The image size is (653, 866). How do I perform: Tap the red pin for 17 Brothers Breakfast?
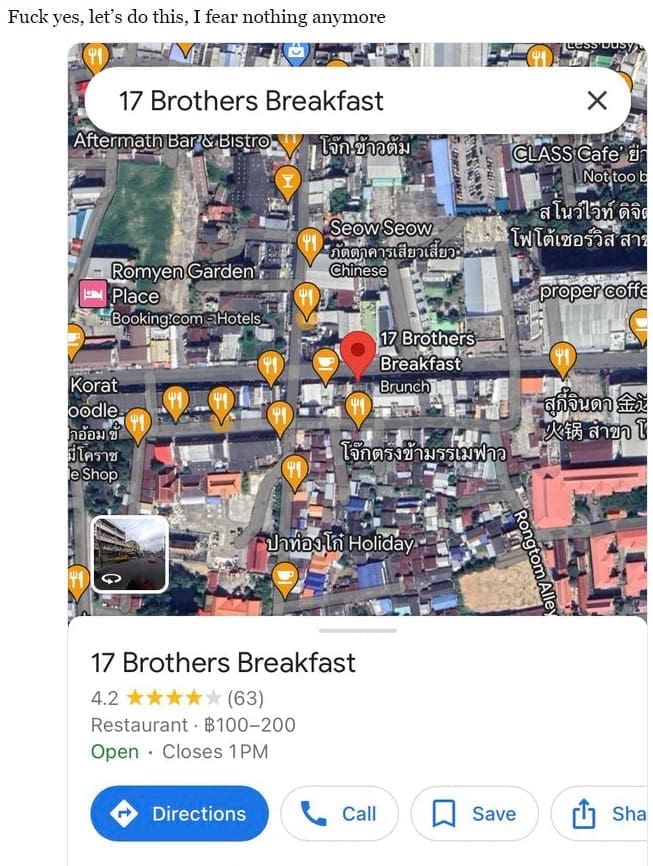(x=358, y=352)
